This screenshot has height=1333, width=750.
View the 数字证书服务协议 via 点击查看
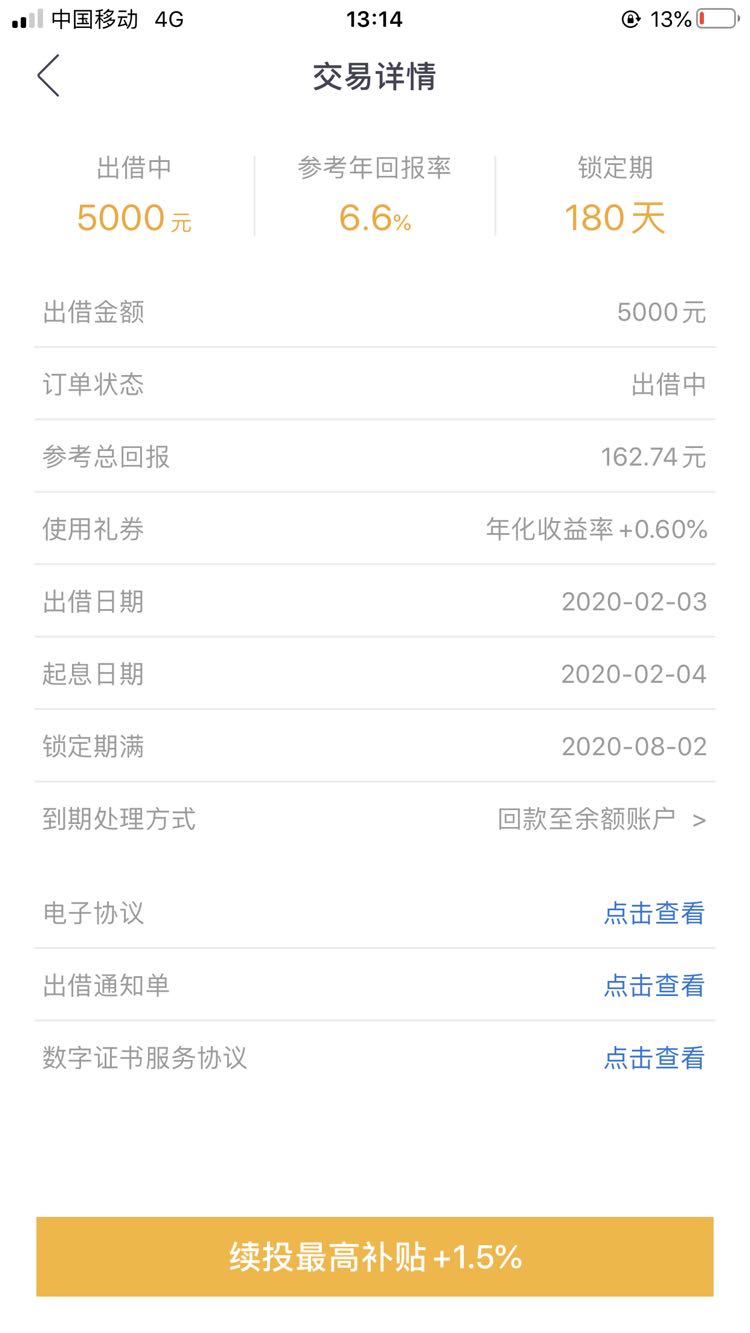pyautogui.click(x=654, y=1058)
